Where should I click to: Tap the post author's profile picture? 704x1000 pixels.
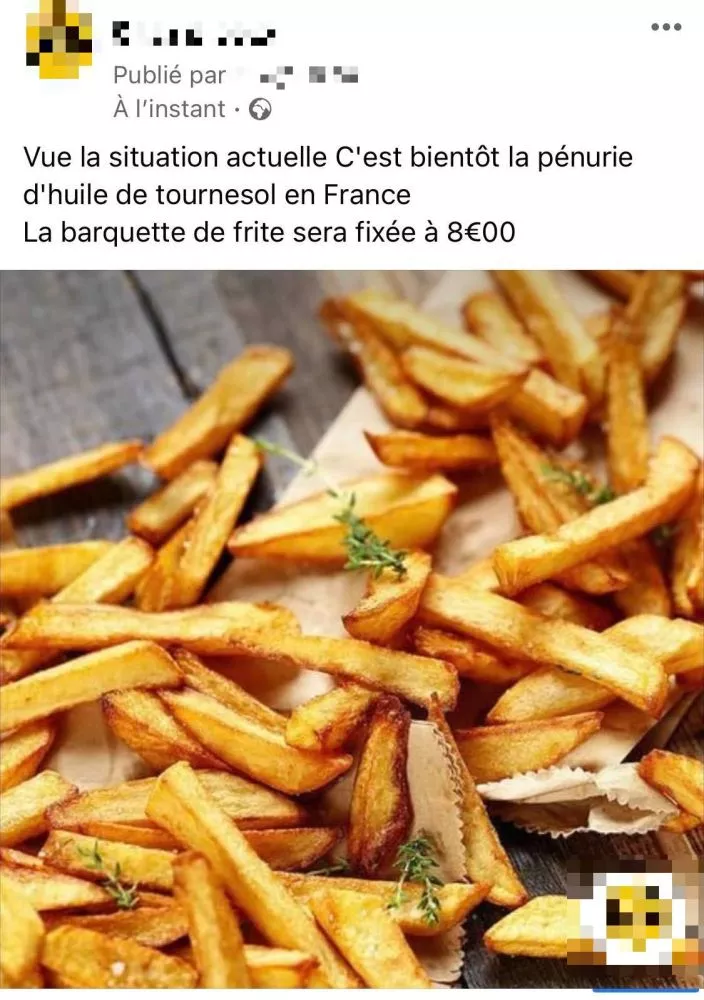(x=59, y=42)
